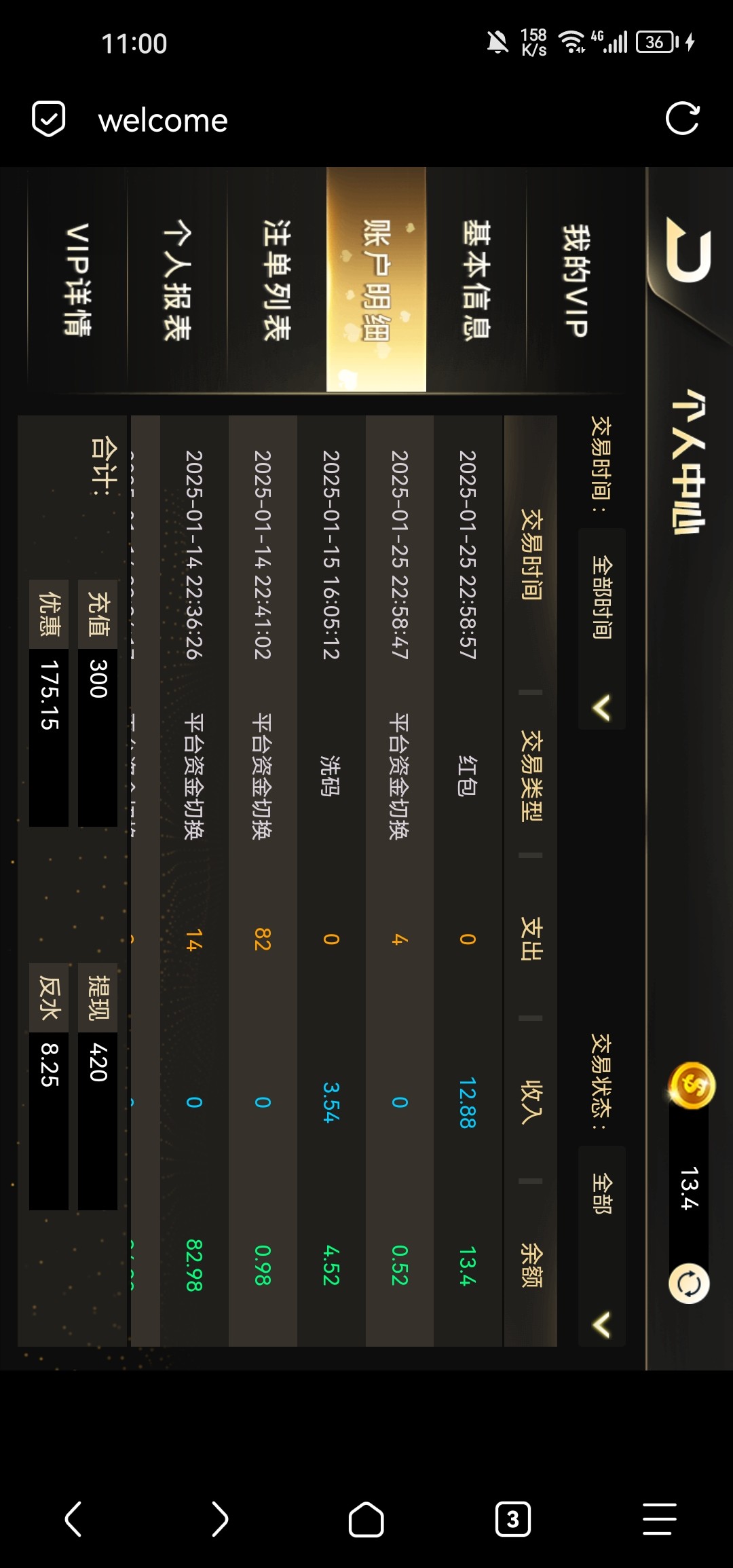Go to the VIP详情 tab
733x1568 pixels.
pyautogui.click(x=77, y=280)
